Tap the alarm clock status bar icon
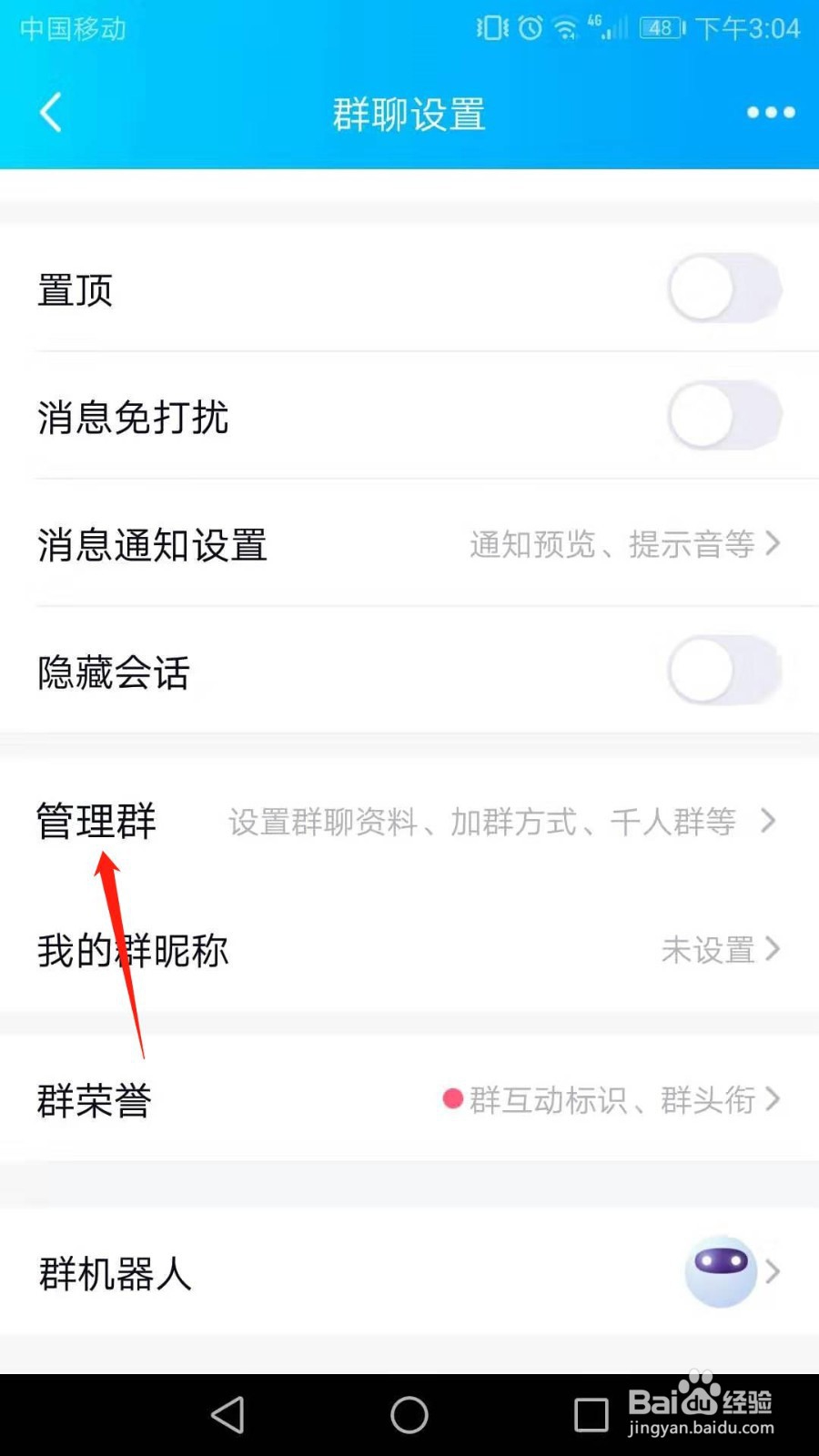Screen dimensions: 819x1456 coord(528,28)
